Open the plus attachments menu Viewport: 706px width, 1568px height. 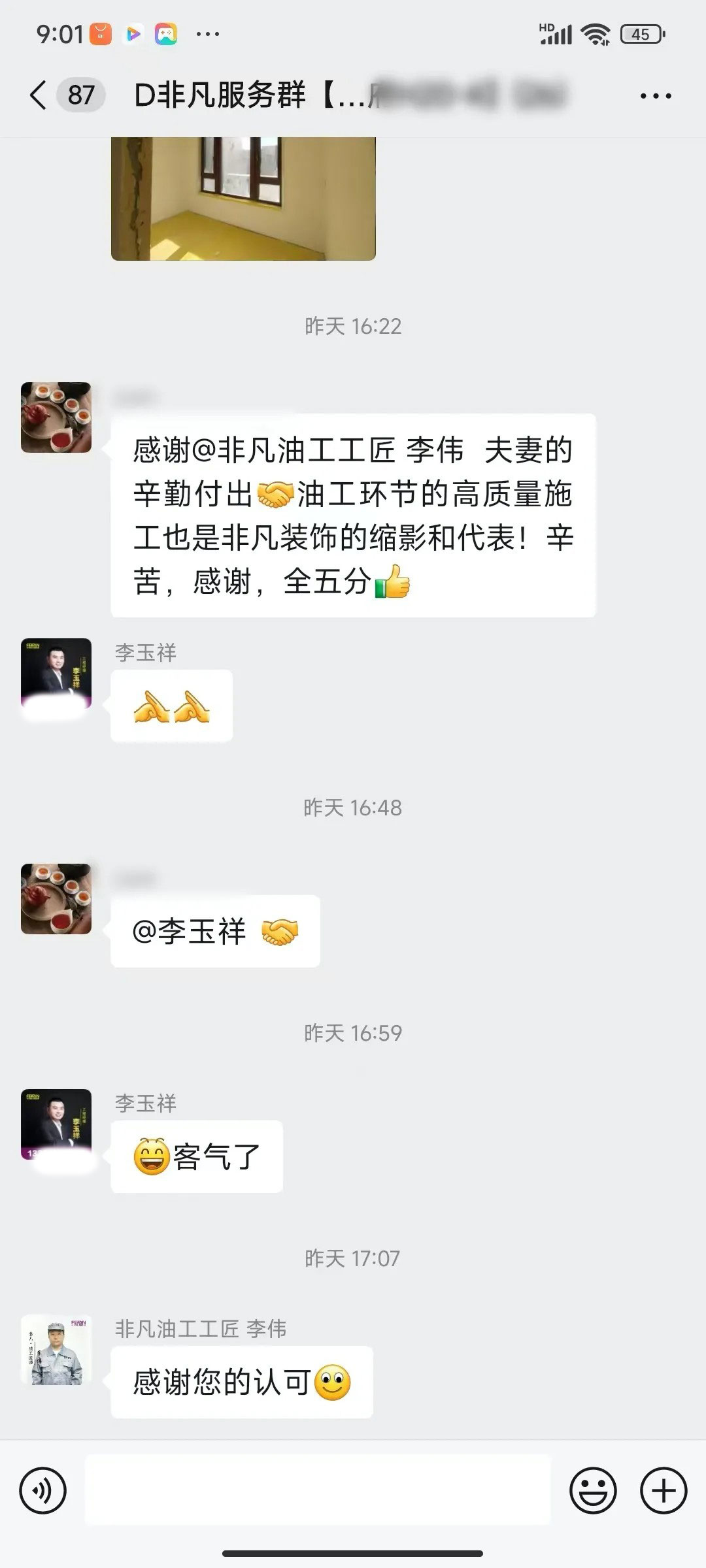(x=663, y=1492)
